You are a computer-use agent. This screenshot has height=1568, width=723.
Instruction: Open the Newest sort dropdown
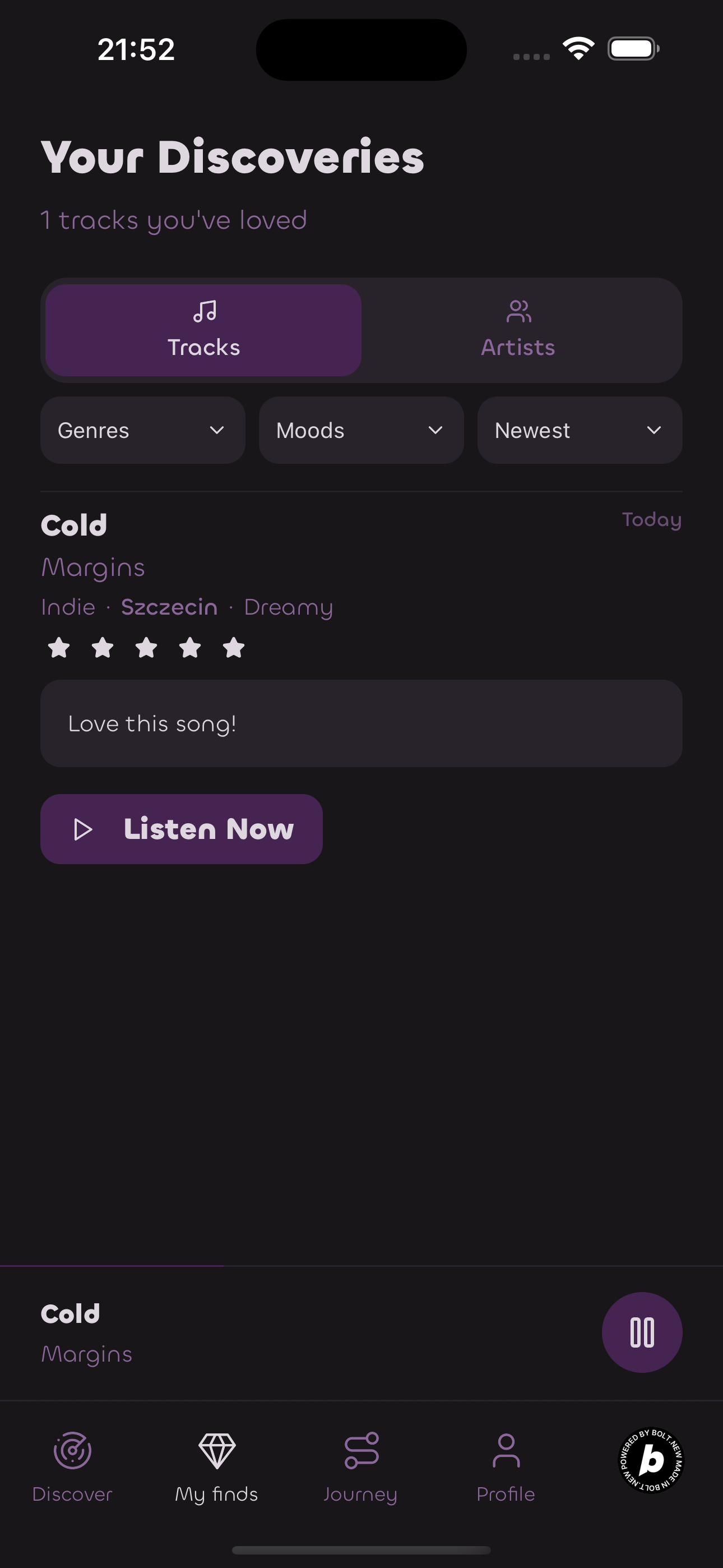click(x=579, y=430)
